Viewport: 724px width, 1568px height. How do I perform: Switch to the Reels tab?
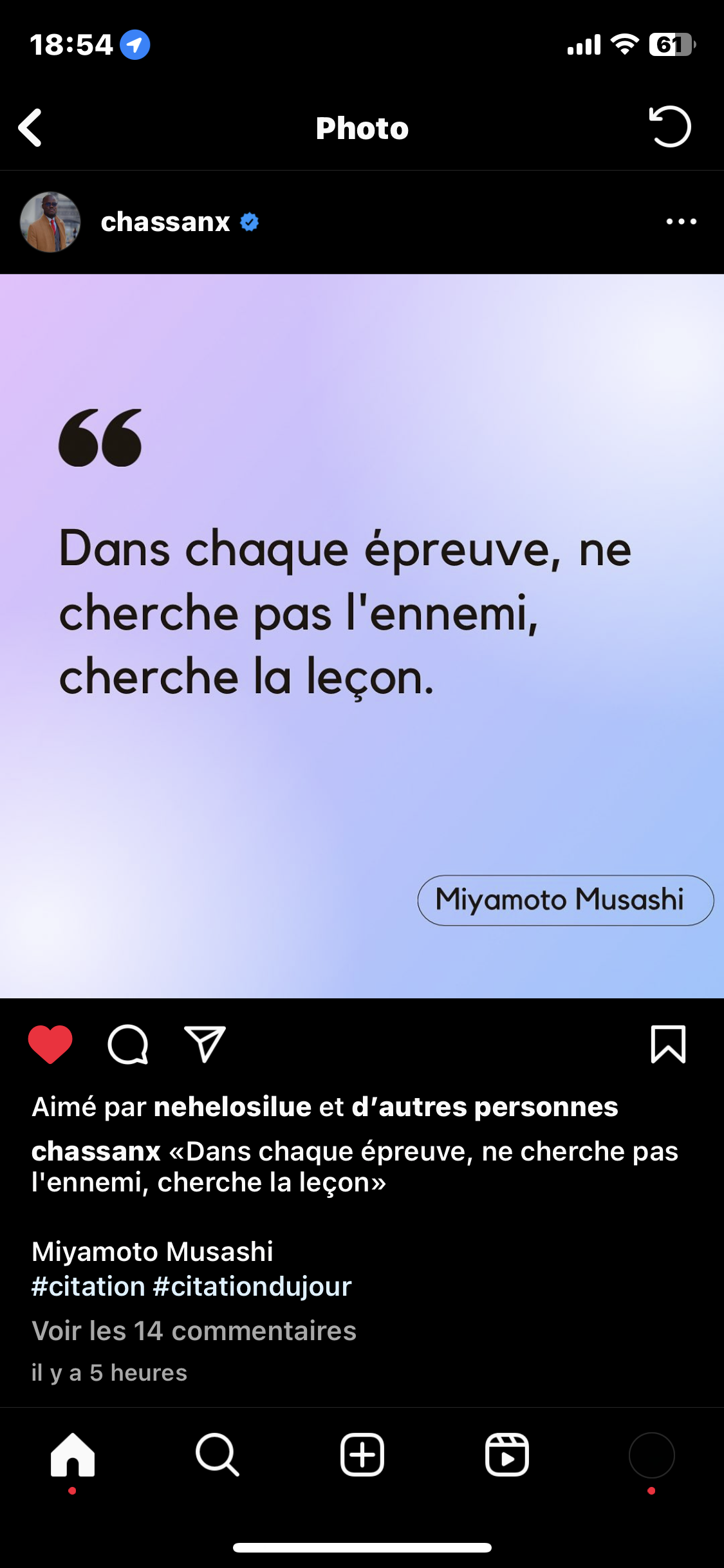507,1455
